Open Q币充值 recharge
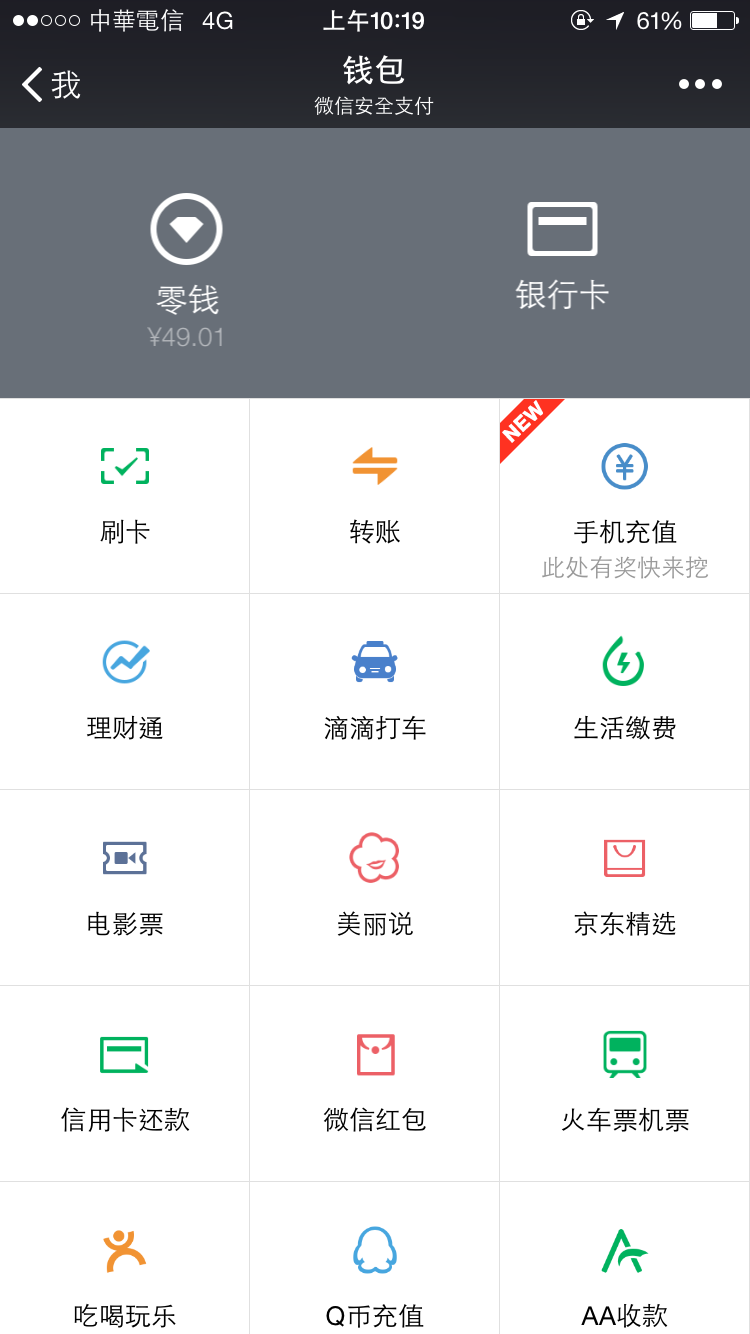Screen dimensions: 750x1334 (x=375, y=1258)
